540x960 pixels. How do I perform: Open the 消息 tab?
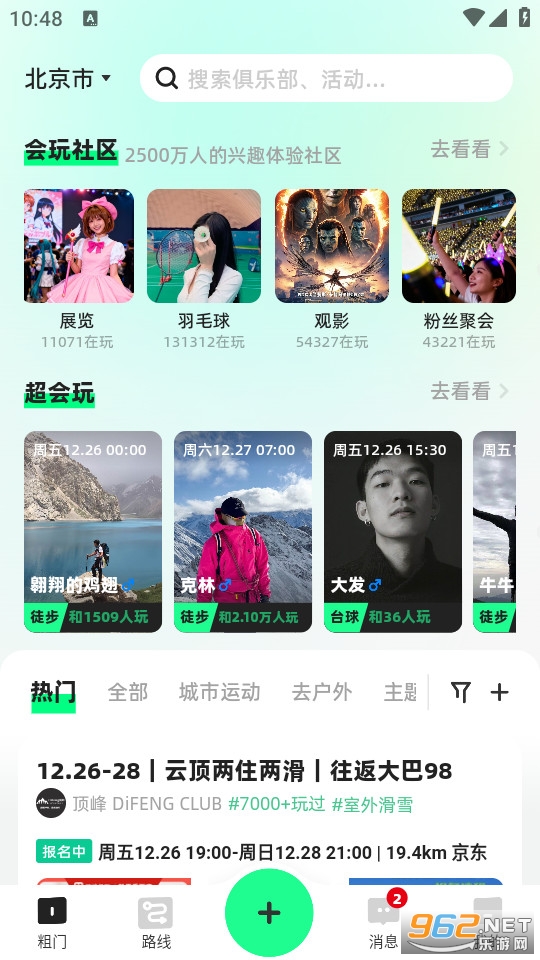click(x=384, y=923)
